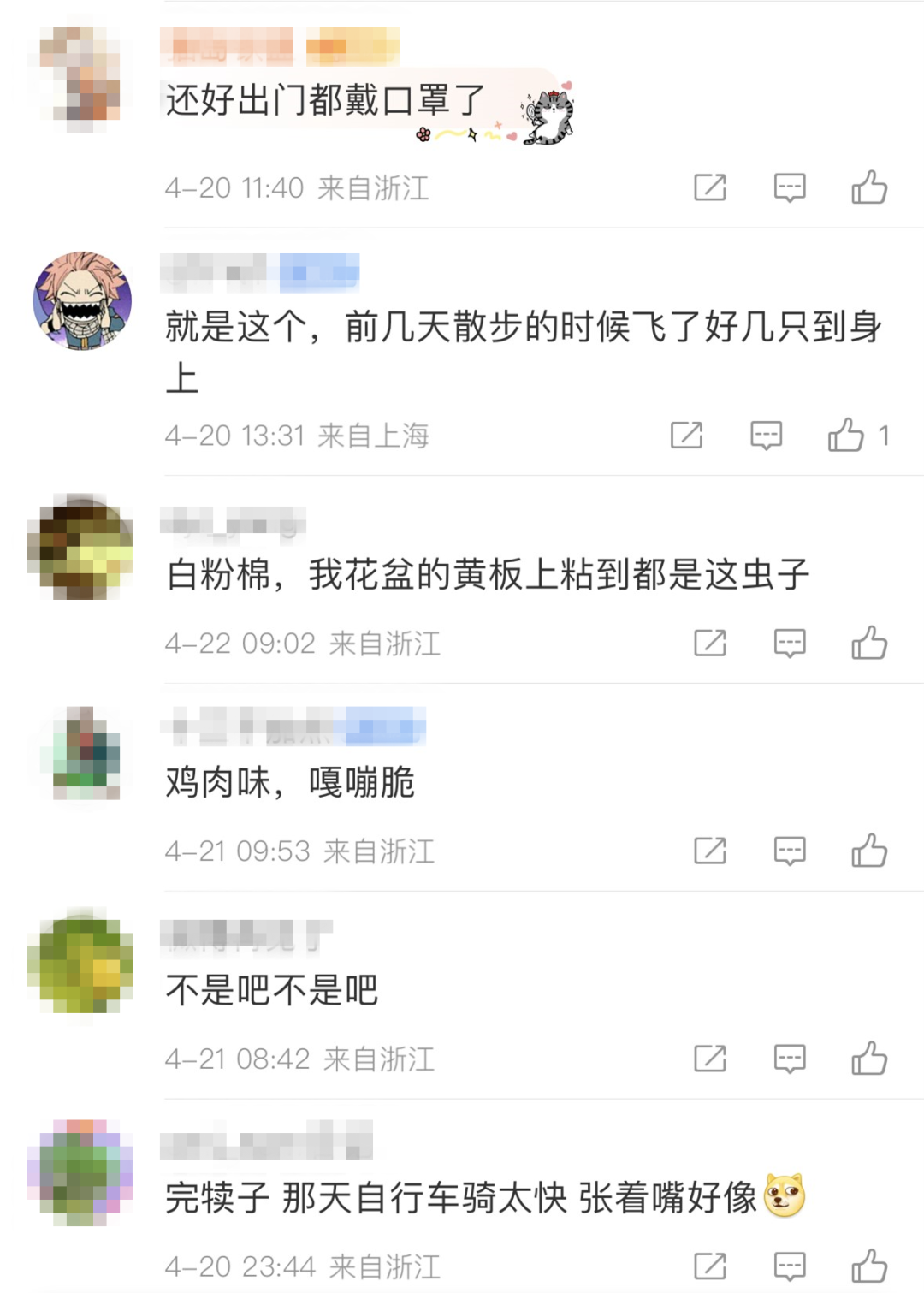Reply to the 白粉棉 comment
924x1293 pixels.
(x=789, y=643)
